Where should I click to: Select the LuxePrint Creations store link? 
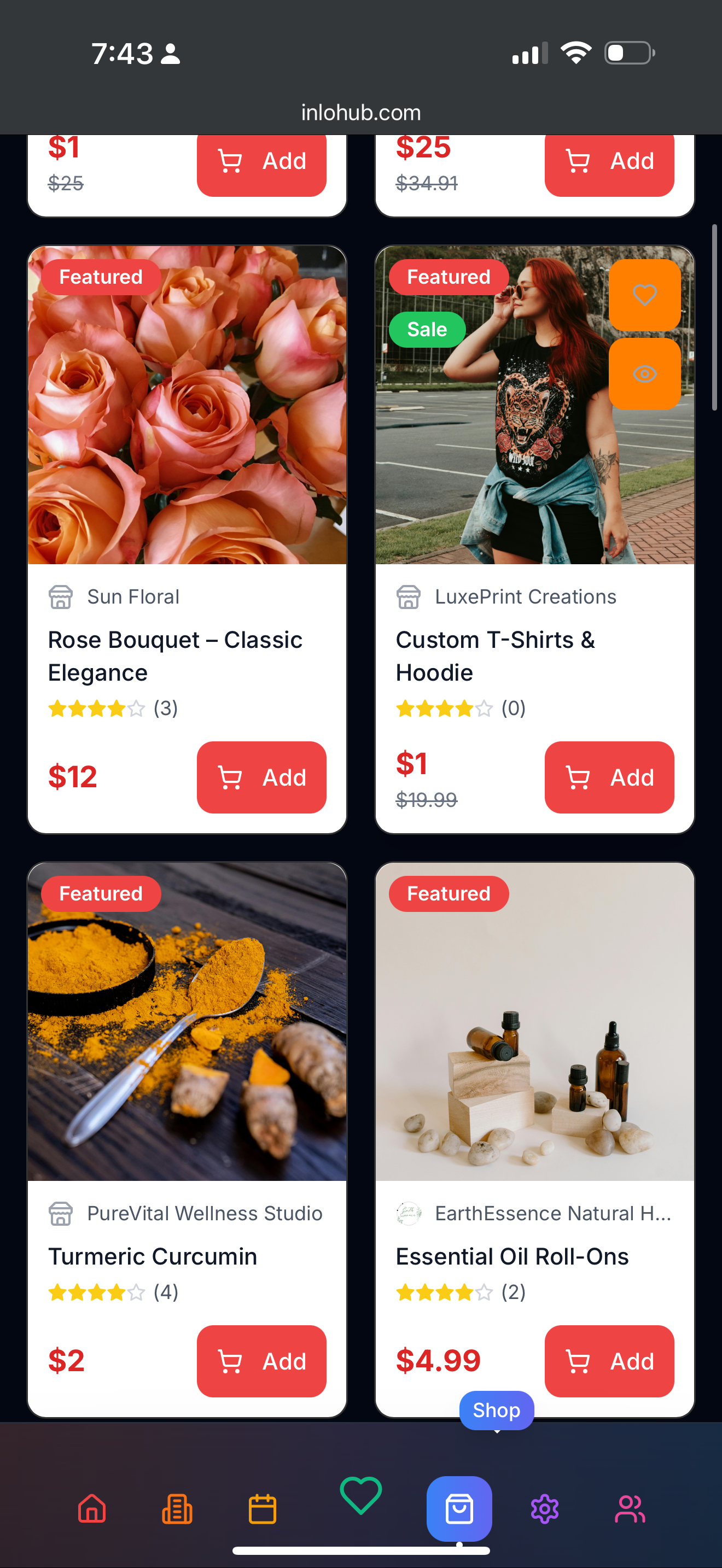(x=526, y=596)
